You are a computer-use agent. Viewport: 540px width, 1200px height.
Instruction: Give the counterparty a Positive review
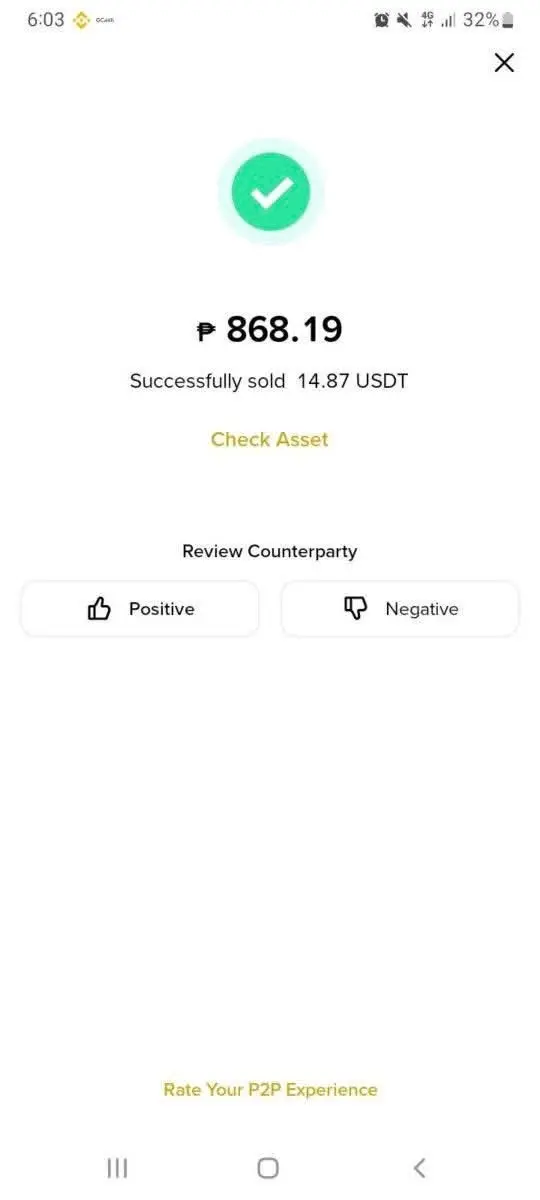pyautogui.click(x=140, y=608)
